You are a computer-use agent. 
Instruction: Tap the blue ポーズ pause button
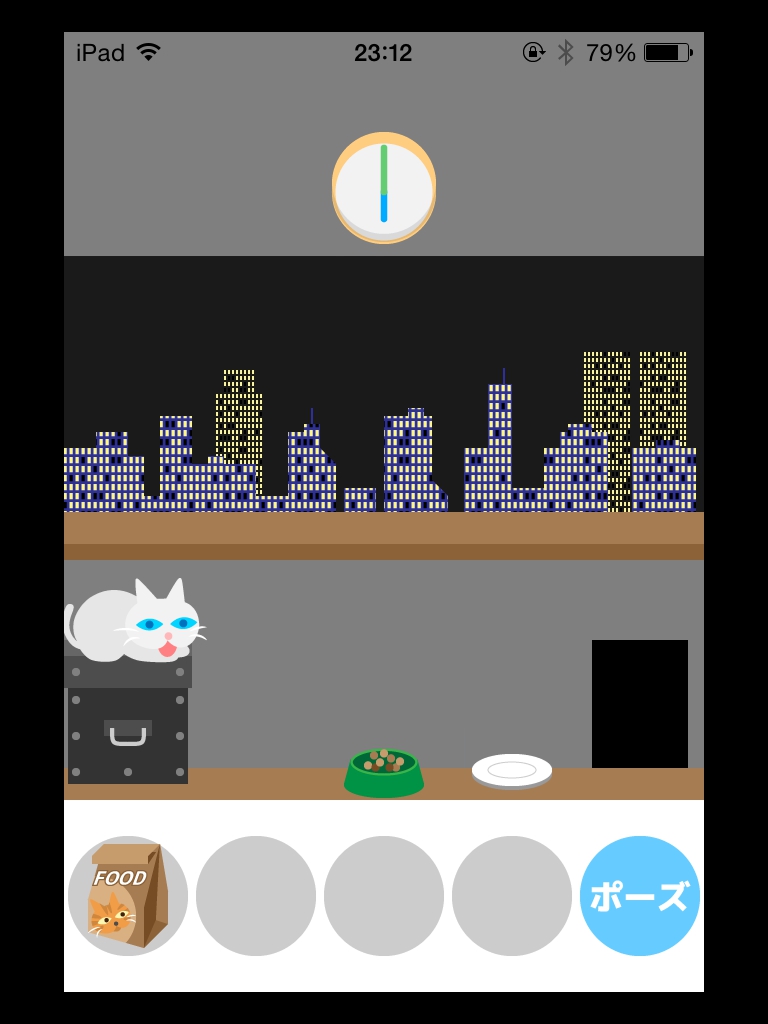tap(639, 896)
